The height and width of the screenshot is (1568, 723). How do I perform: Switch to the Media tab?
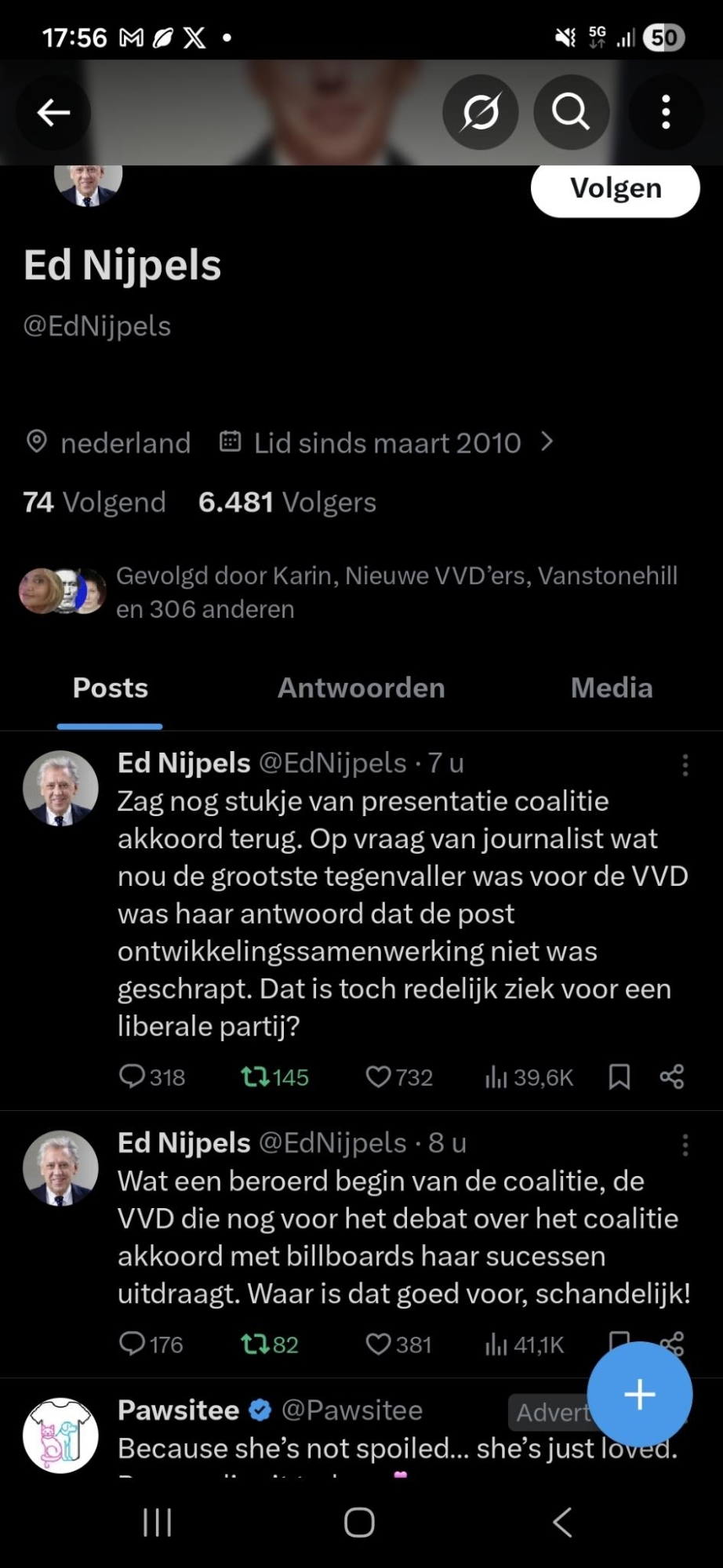point(611,688)
